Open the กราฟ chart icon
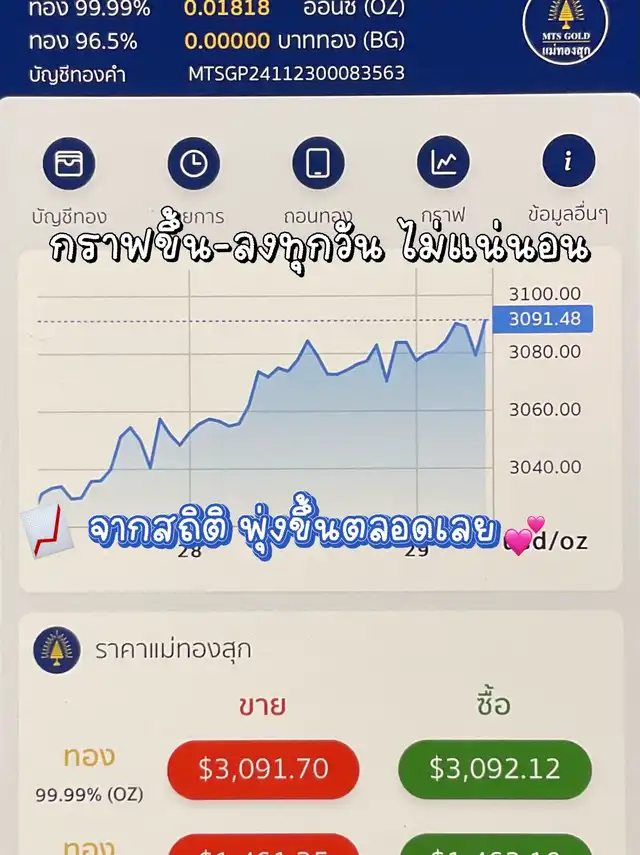 point(443,162)
